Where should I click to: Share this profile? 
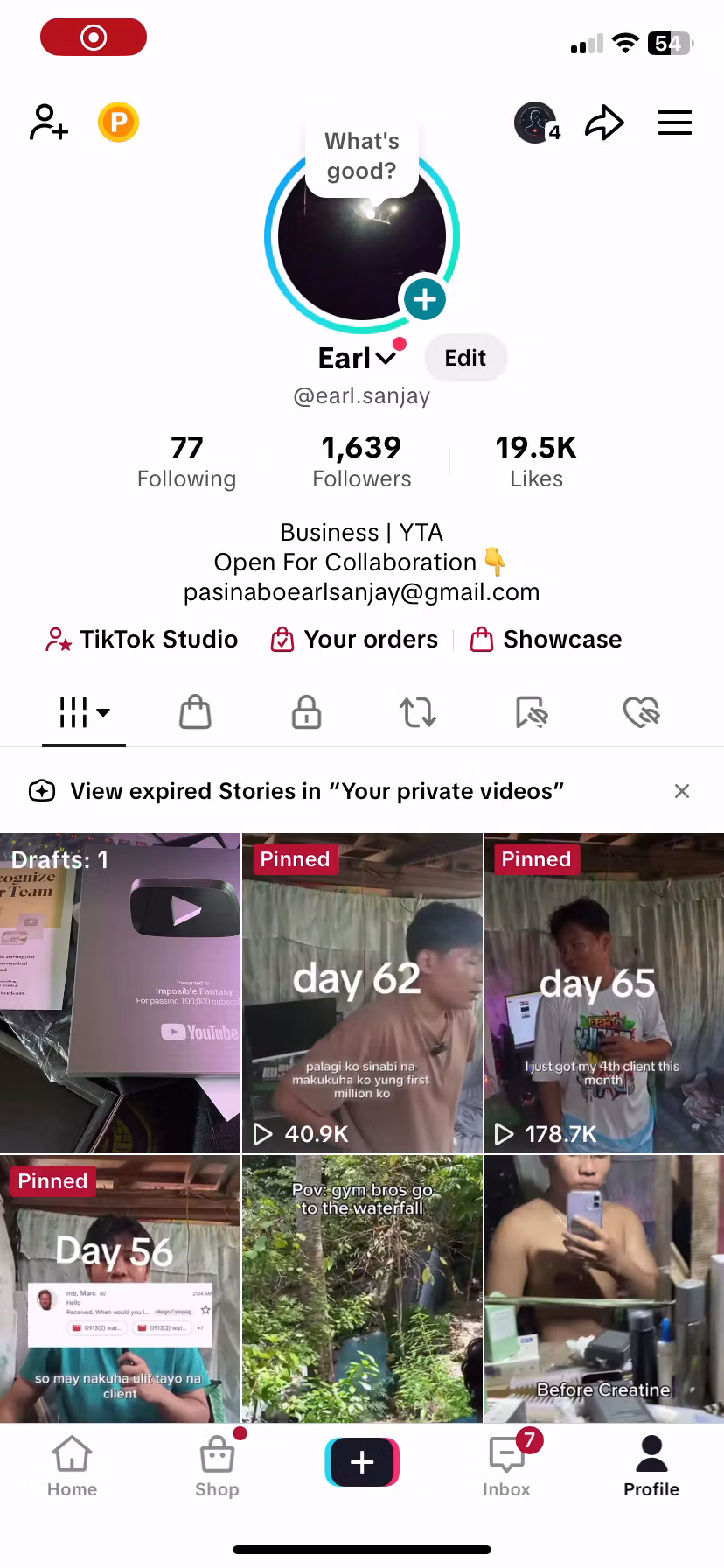pyautogui.click(x=604, y=122)
